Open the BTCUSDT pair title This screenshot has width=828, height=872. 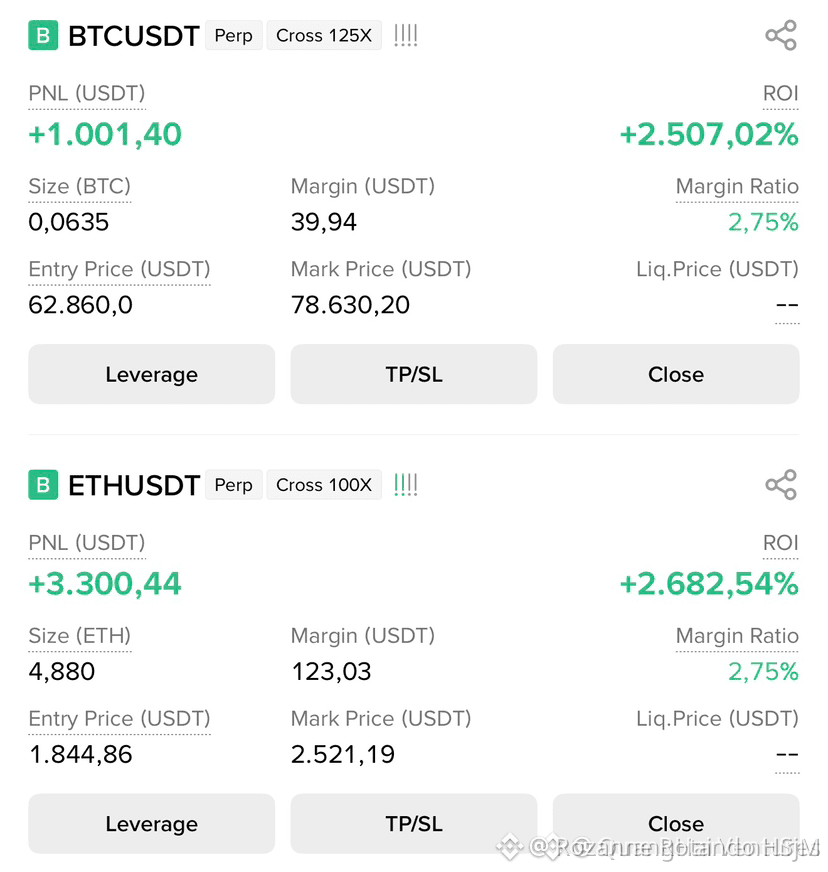tap(133, 36)
